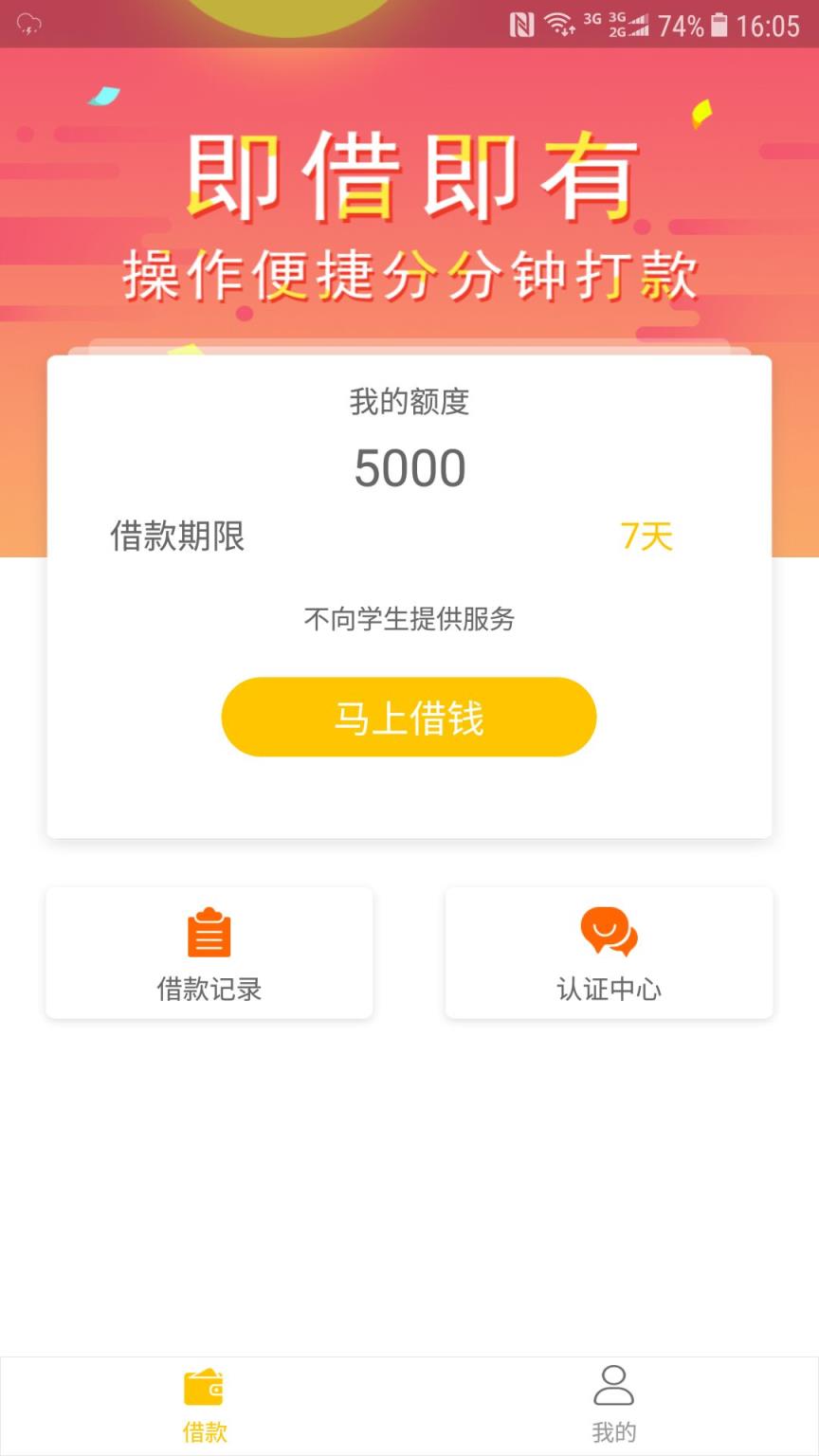Click the battery icon in the status bar
This screenshot has height=1456, width=819.
[x=717, y=23]
